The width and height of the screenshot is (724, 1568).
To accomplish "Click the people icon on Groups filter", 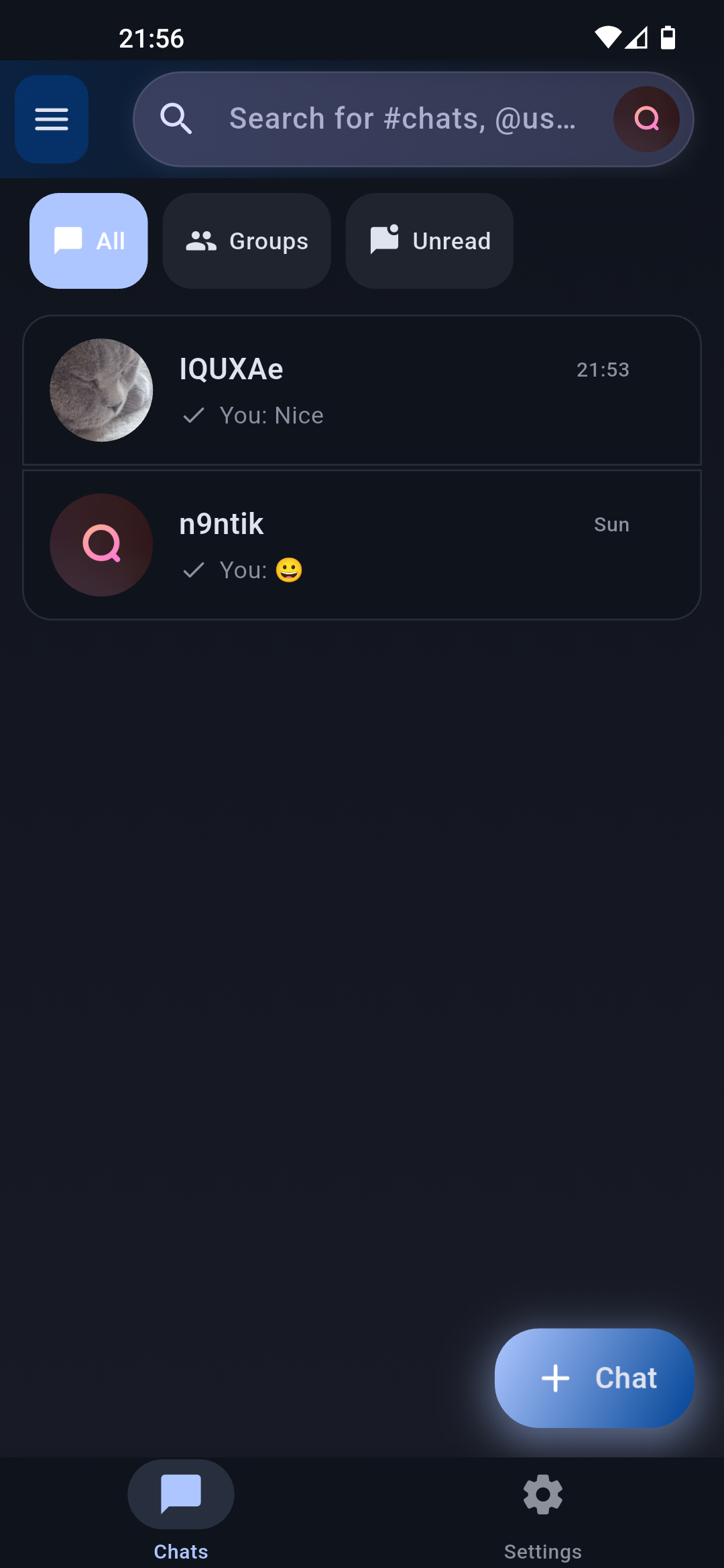I will pos(202,240).
